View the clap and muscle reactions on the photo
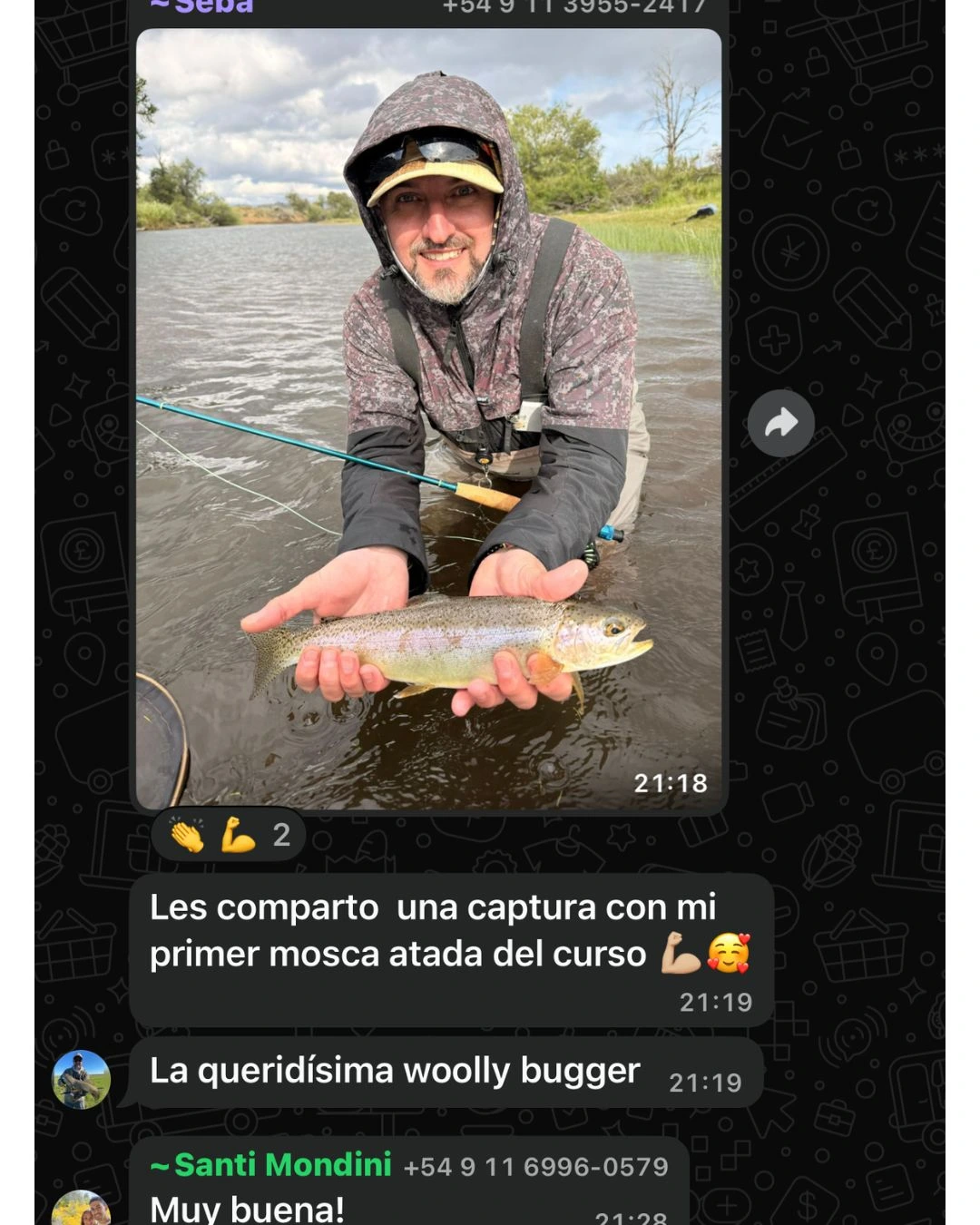The height and width of the screenshot is (1225, 980). 229,835
